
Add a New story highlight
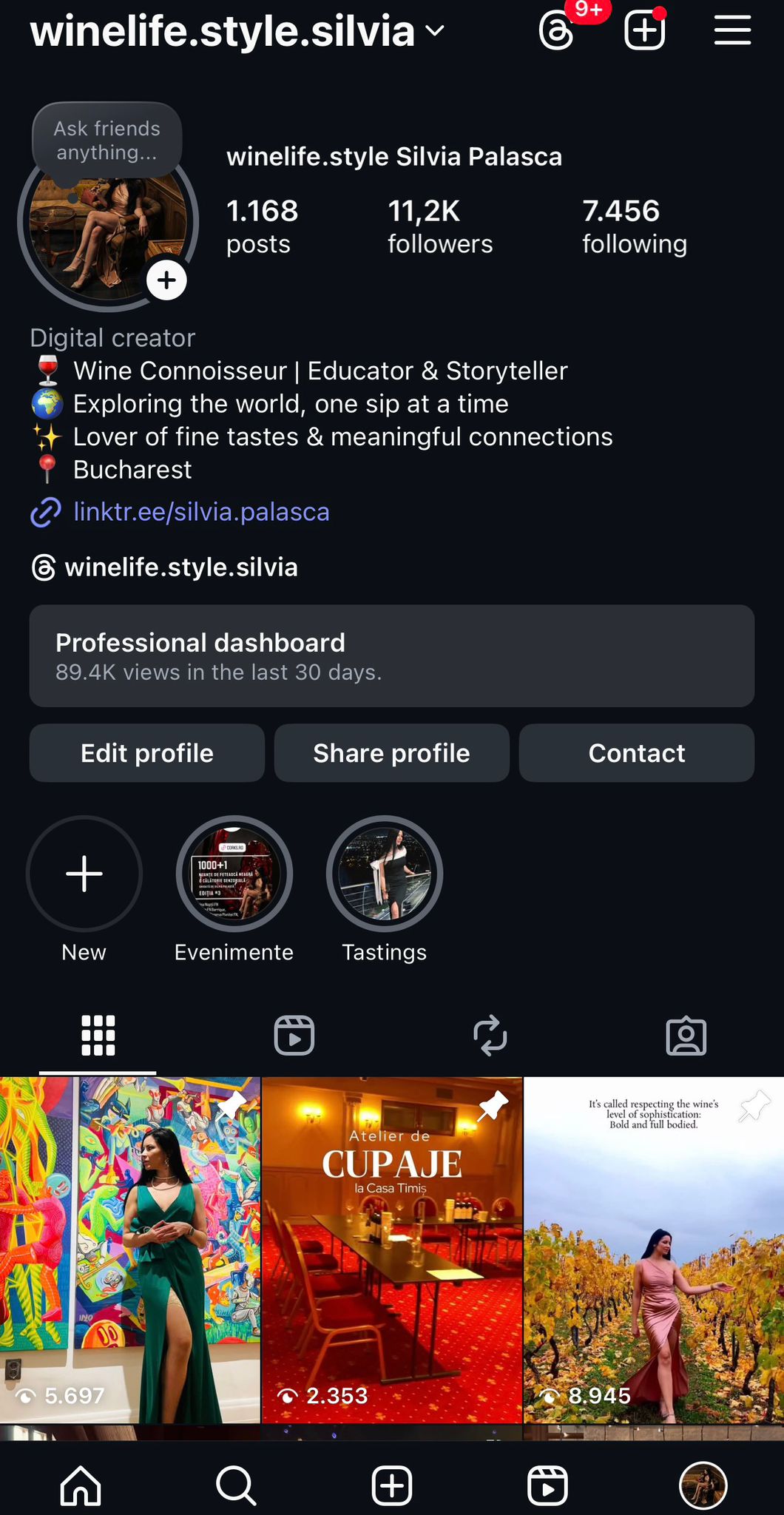[x=84, y=874]
